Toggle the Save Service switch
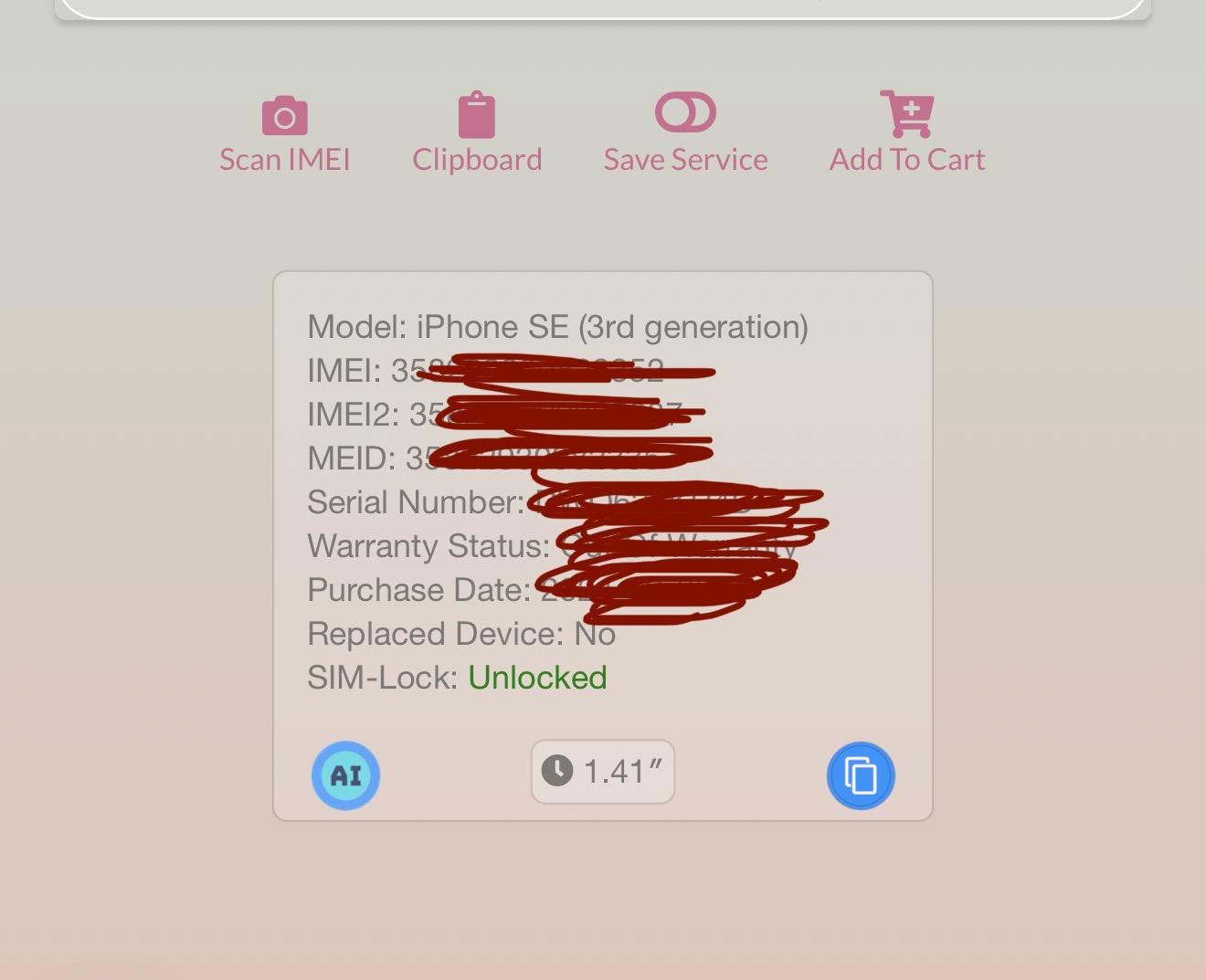 (685, 113)
